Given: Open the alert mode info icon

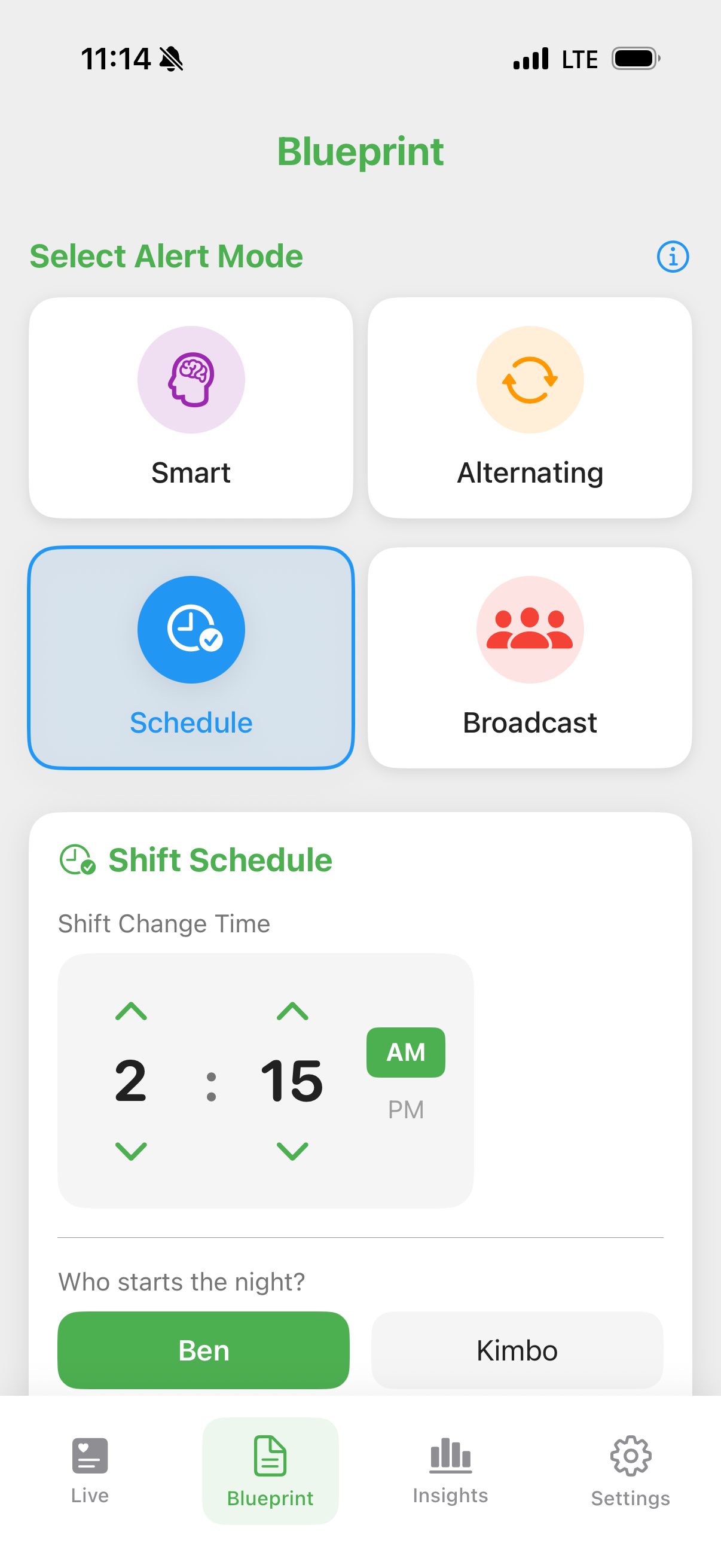Looking at the screenshot, I should tap(673, 257).
